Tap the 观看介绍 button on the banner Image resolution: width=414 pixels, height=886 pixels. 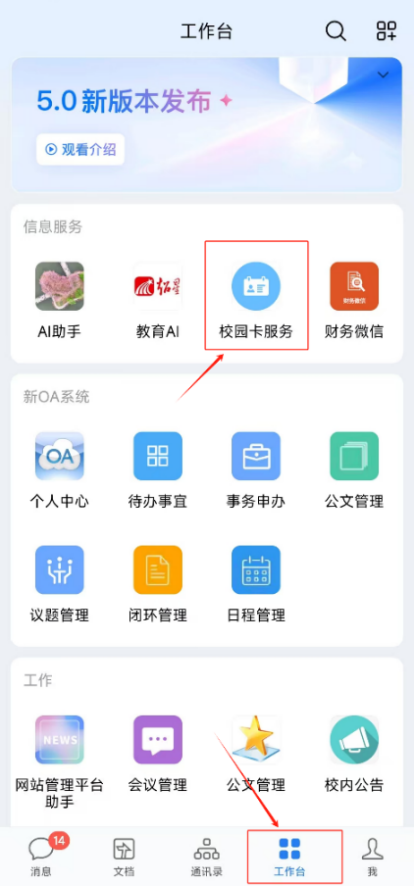click(81, 149)
